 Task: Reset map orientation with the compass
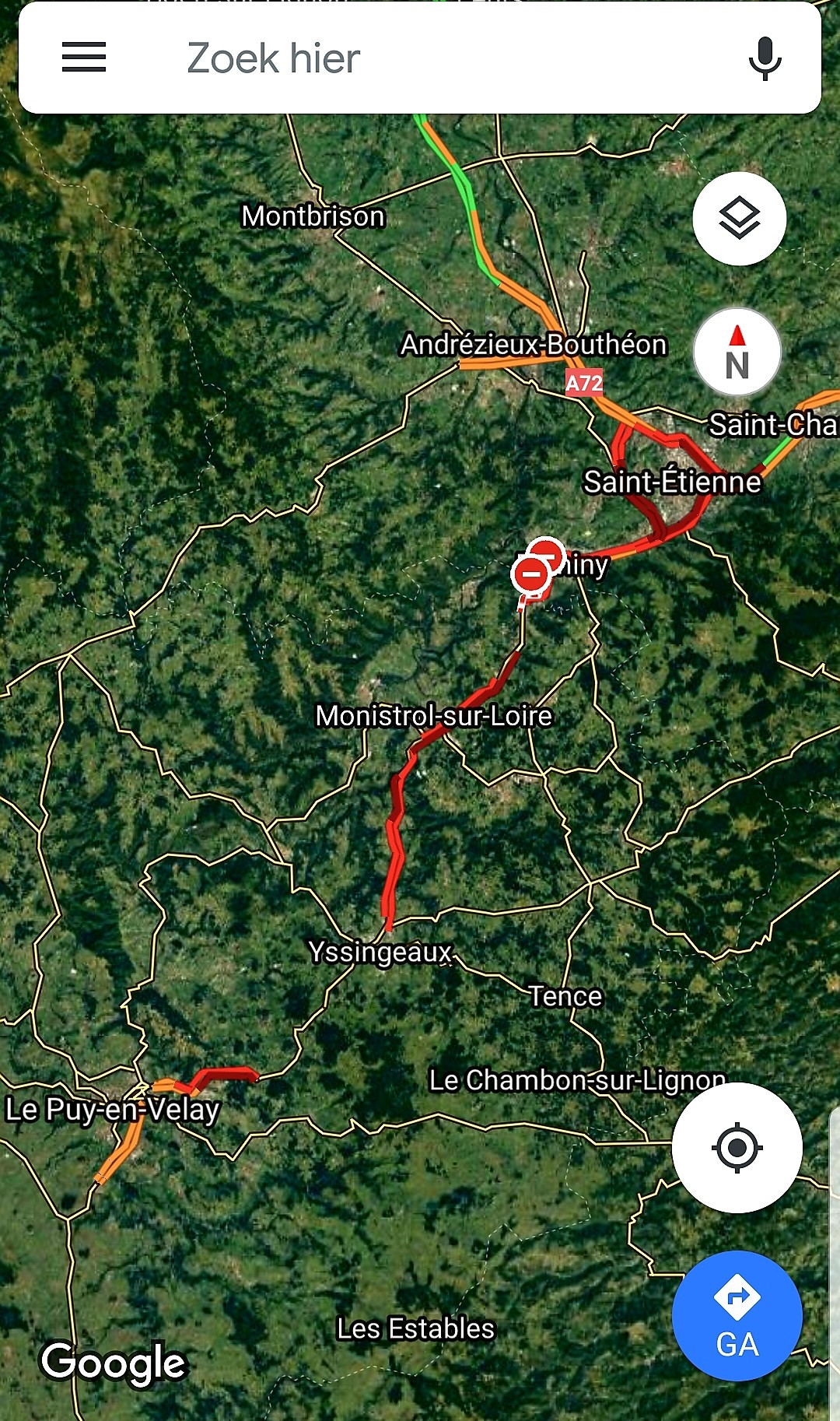[737, 353]
